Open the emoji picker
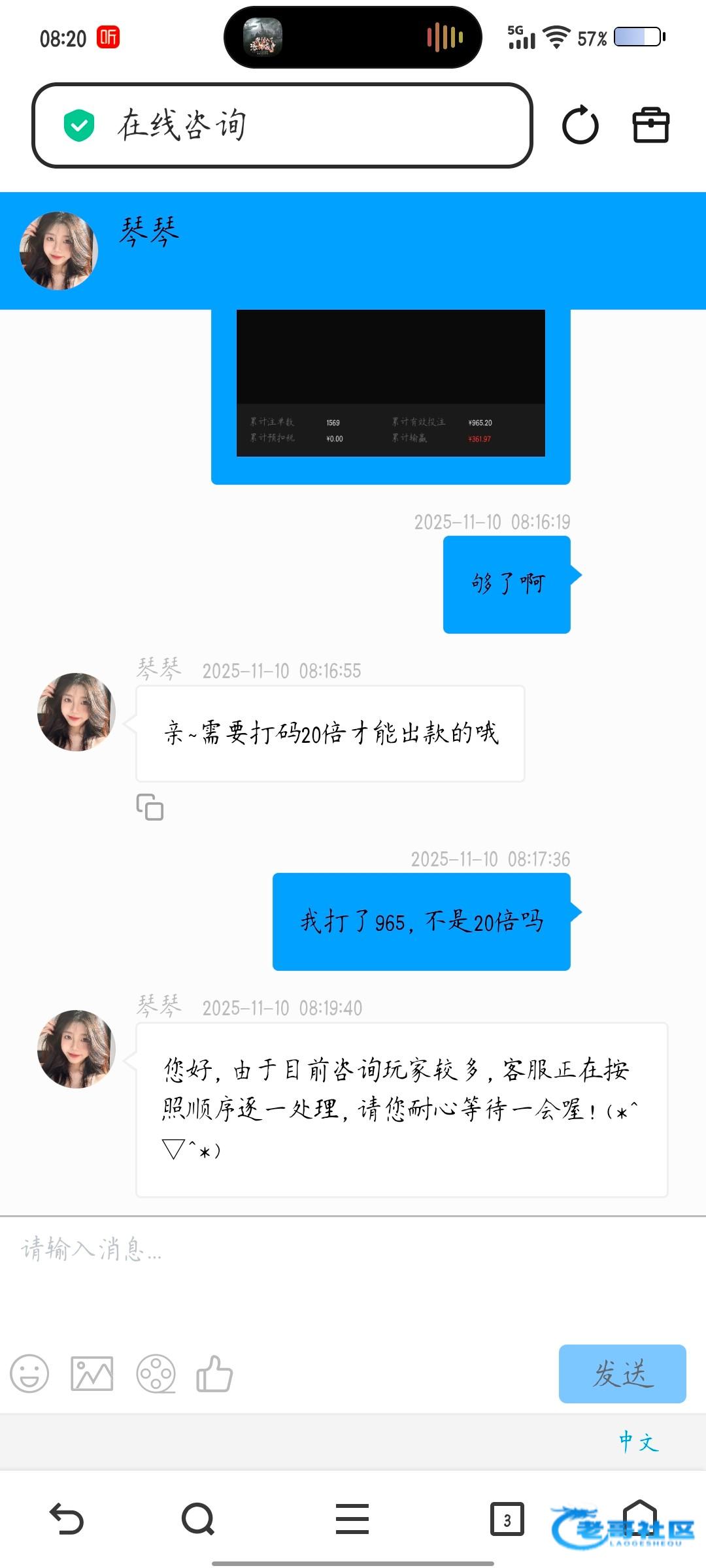This screenshot has height=1568, width=706. (29, 1373)
